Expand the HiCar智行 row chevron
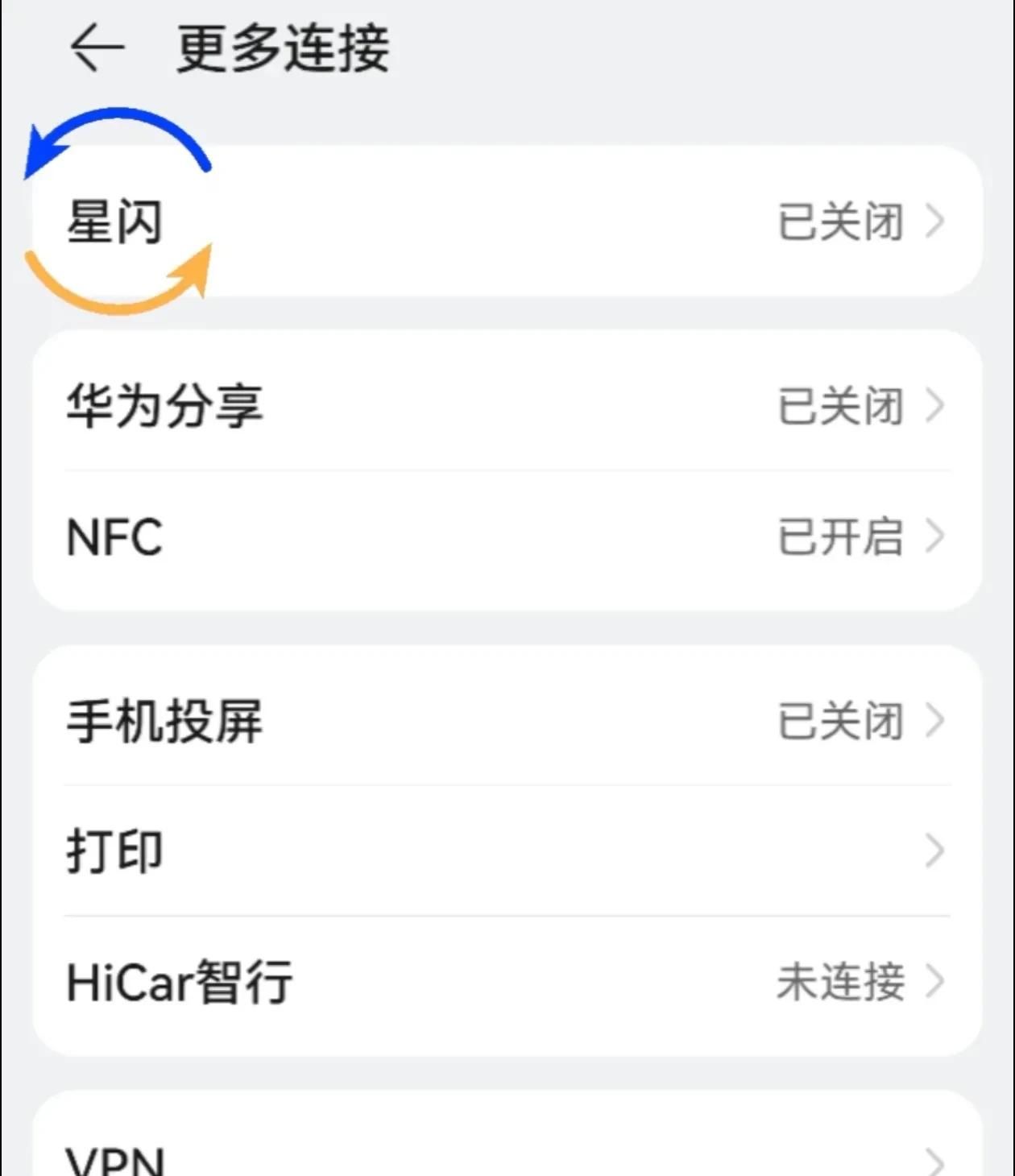The image size is (1015, 1176). coord(934,981)
